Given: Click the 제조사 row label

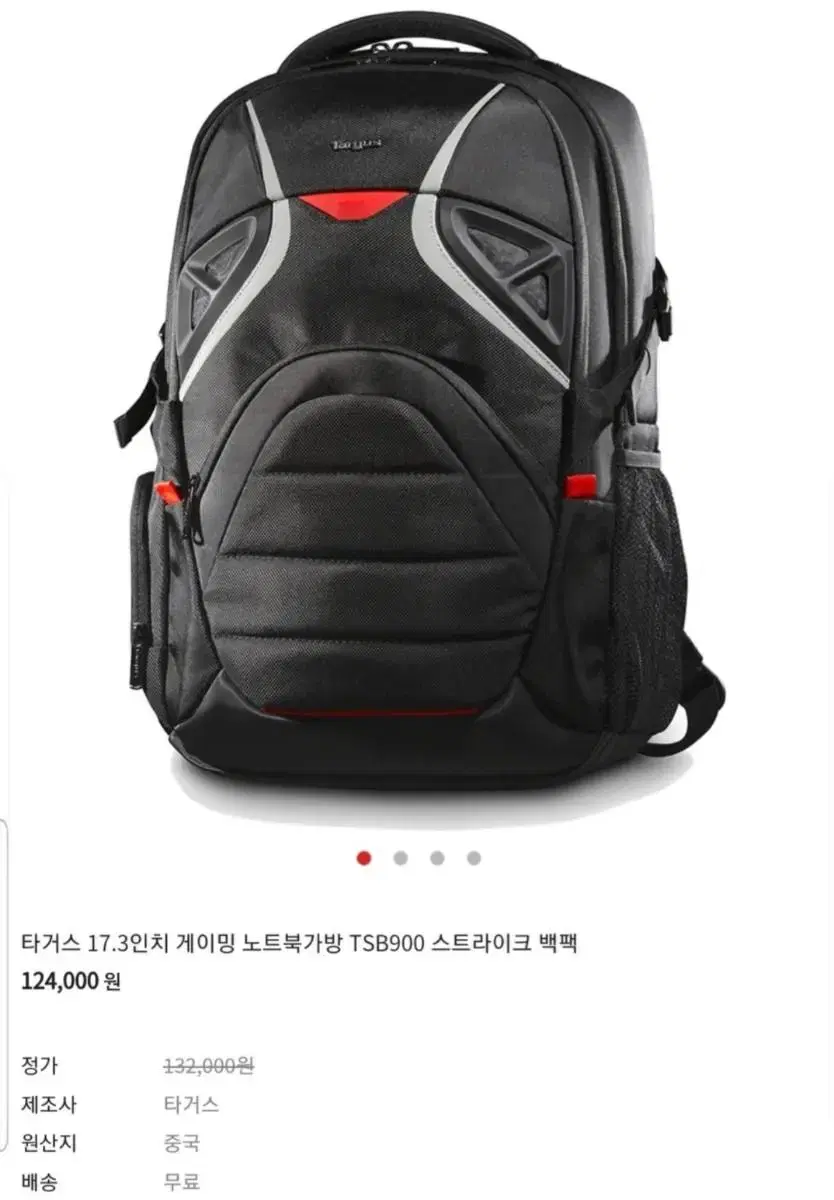Looking at the screenshot, I should (x=48, y=1107).
